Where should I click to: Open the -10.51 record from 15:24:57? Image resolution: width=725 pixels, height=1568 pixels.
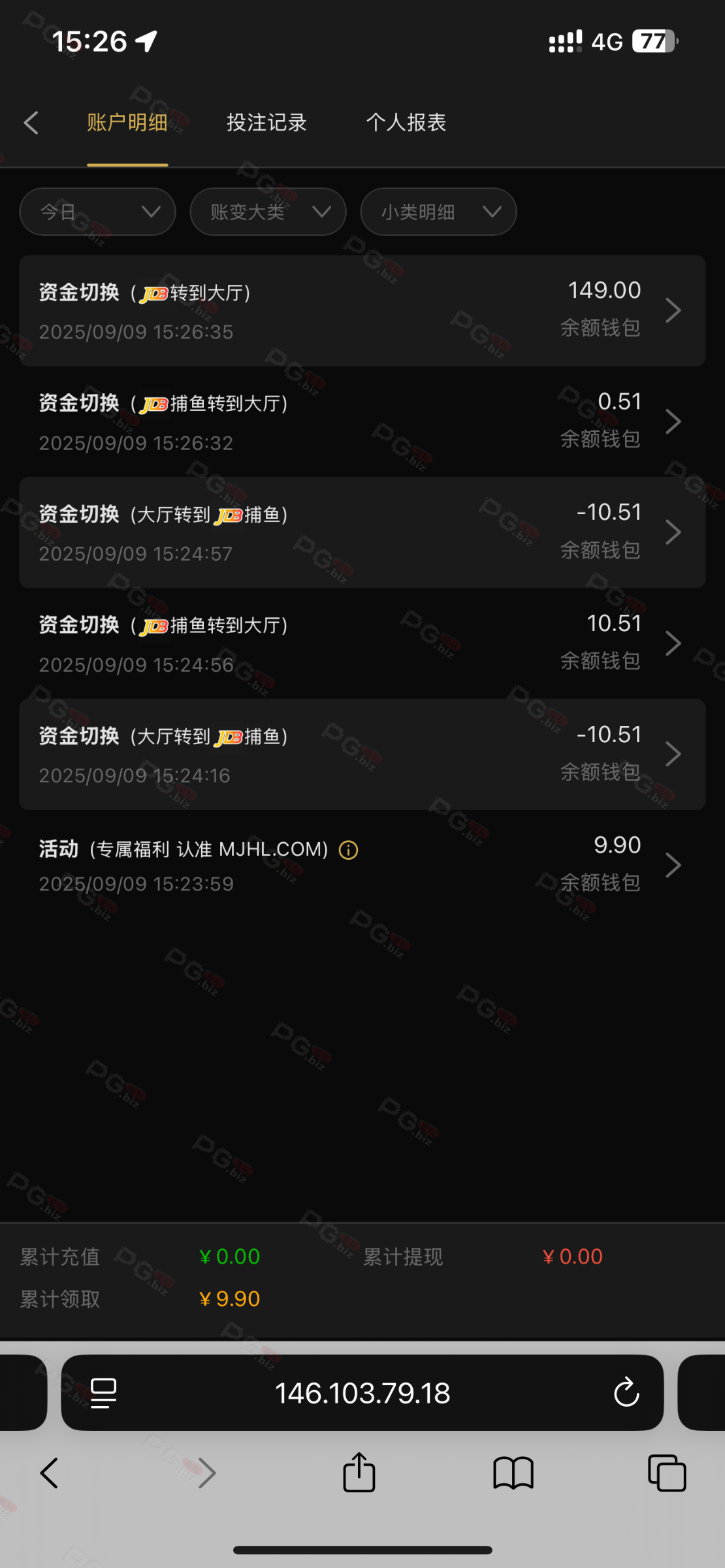pos(362,532)
